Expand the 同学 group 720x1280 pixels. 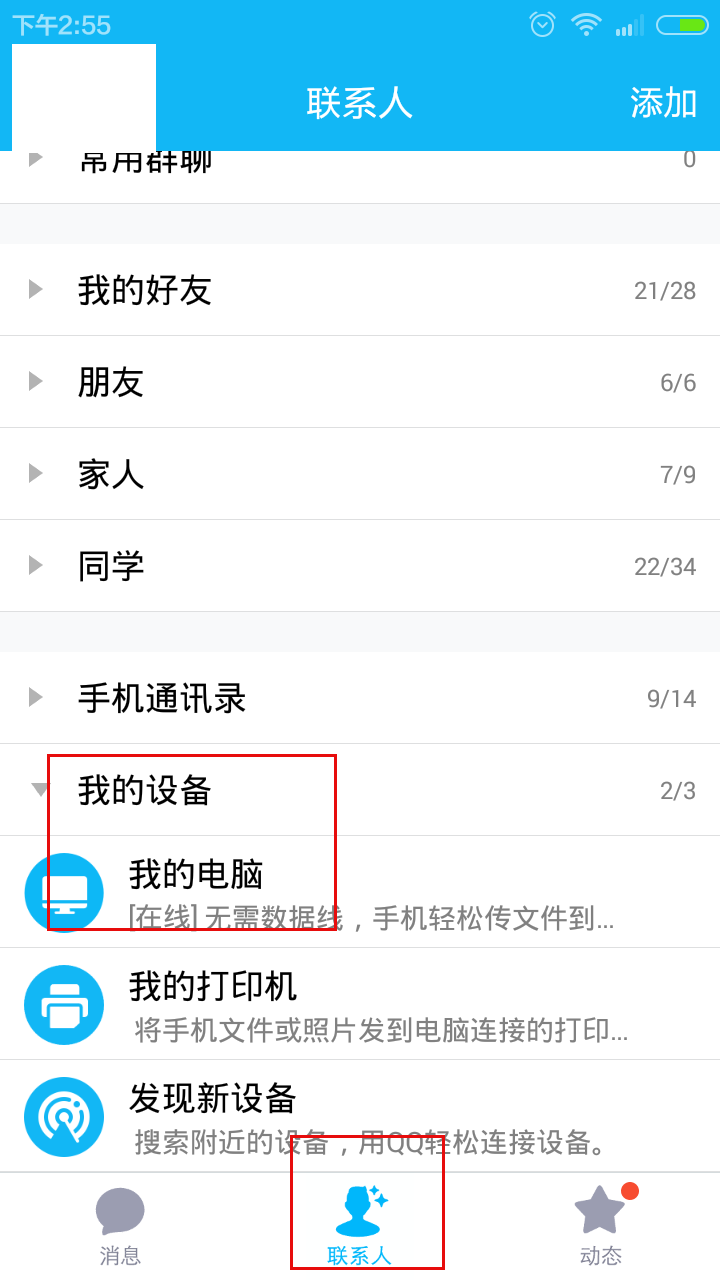(360, 566)
